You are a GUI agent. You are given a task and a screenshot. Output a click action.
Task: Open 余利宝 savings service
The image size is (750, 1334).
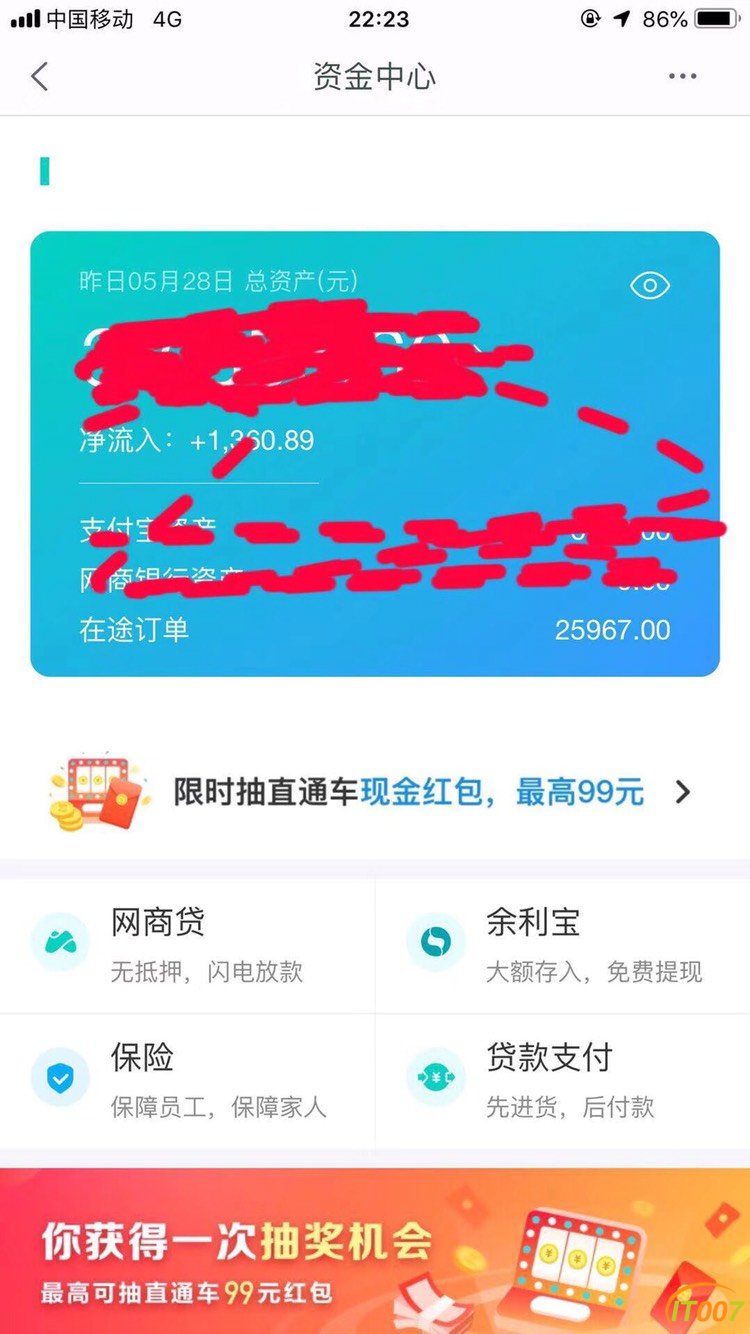tap(562, 944)
